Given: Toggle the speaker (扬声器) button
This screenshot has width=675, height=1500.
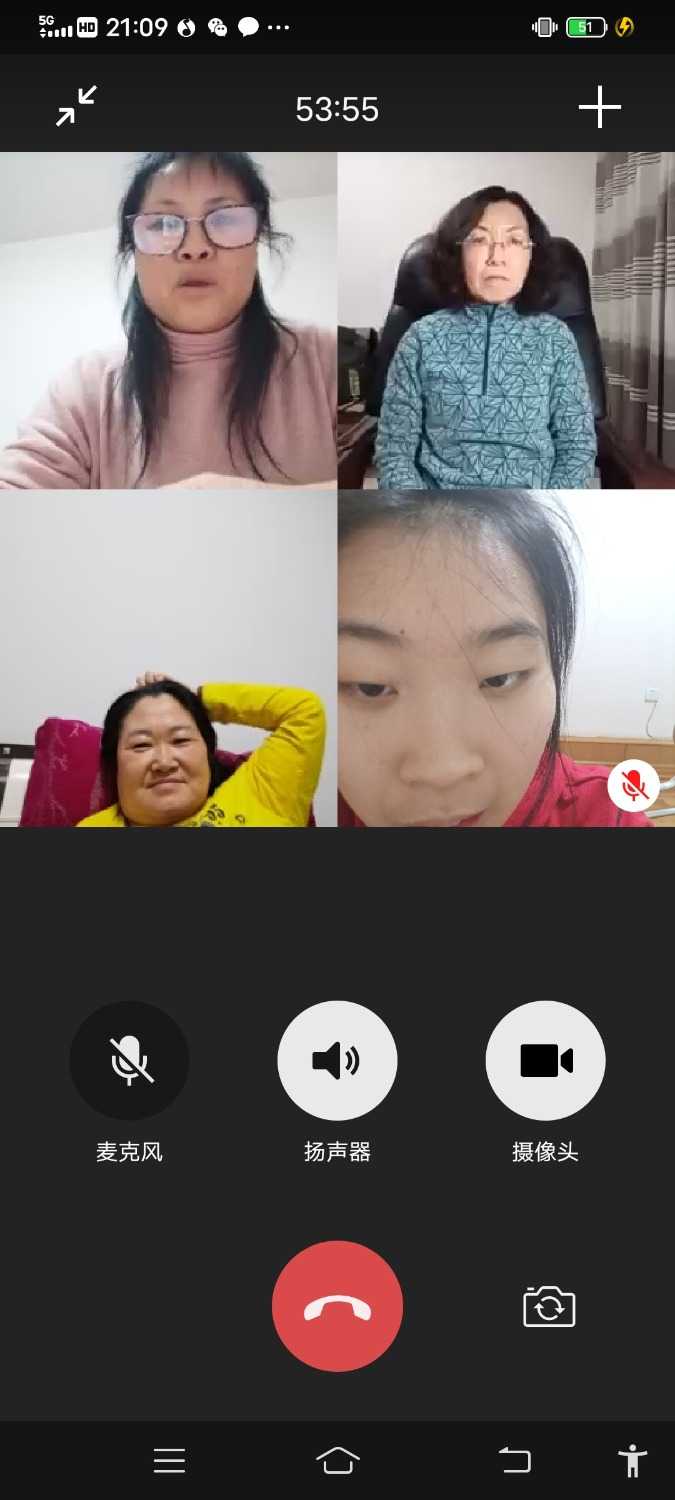Looking at the screenshot, I should click(x=337, y=1061).
